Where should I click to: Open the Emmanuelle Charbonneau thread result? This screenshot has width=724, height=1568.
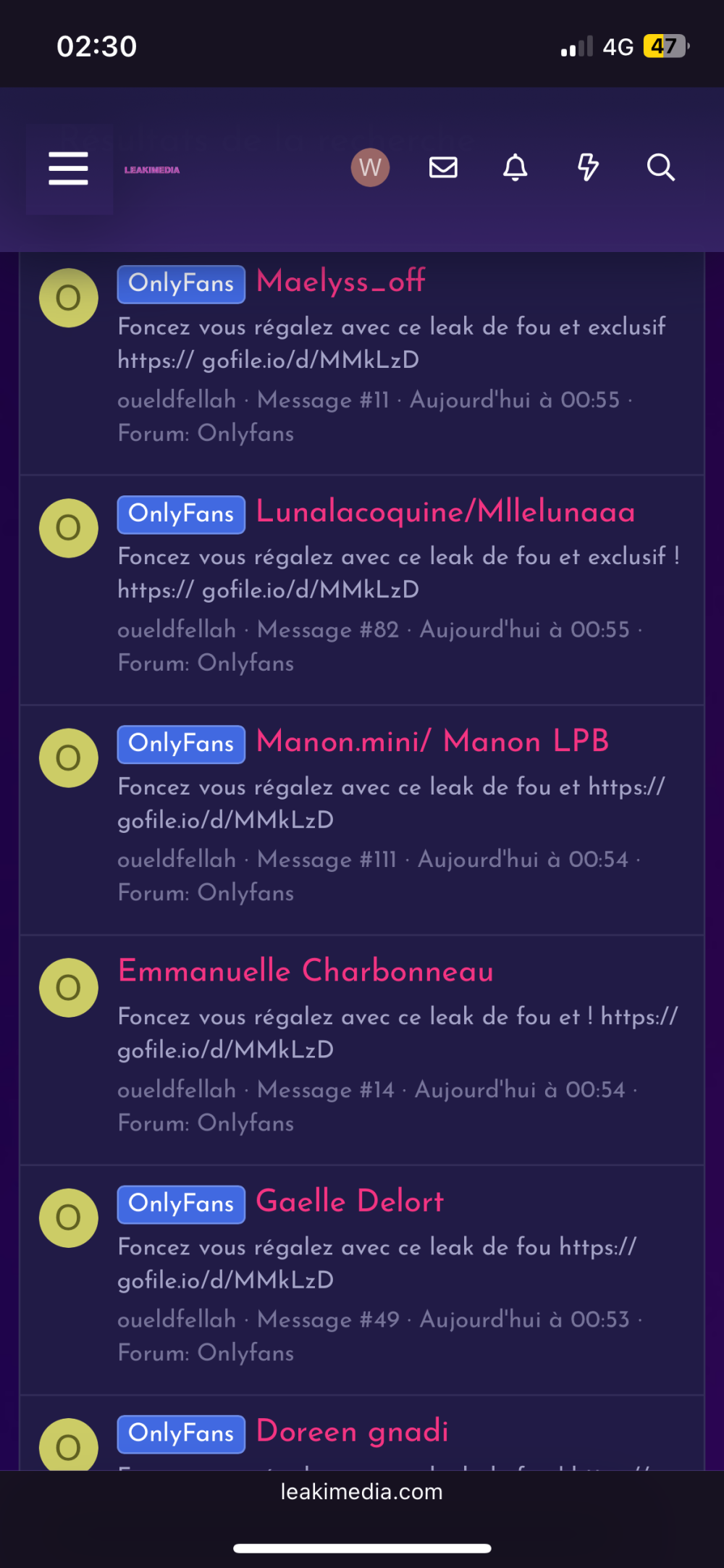coord(306,971)
